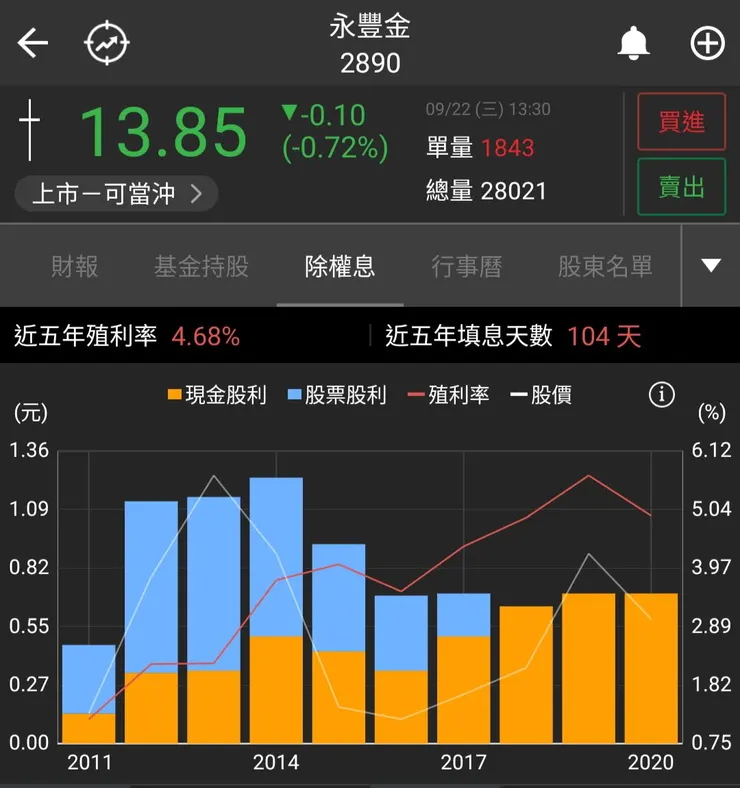740x788 pixels.
Task: Click the plus icon to add stock
Action: 707,44
